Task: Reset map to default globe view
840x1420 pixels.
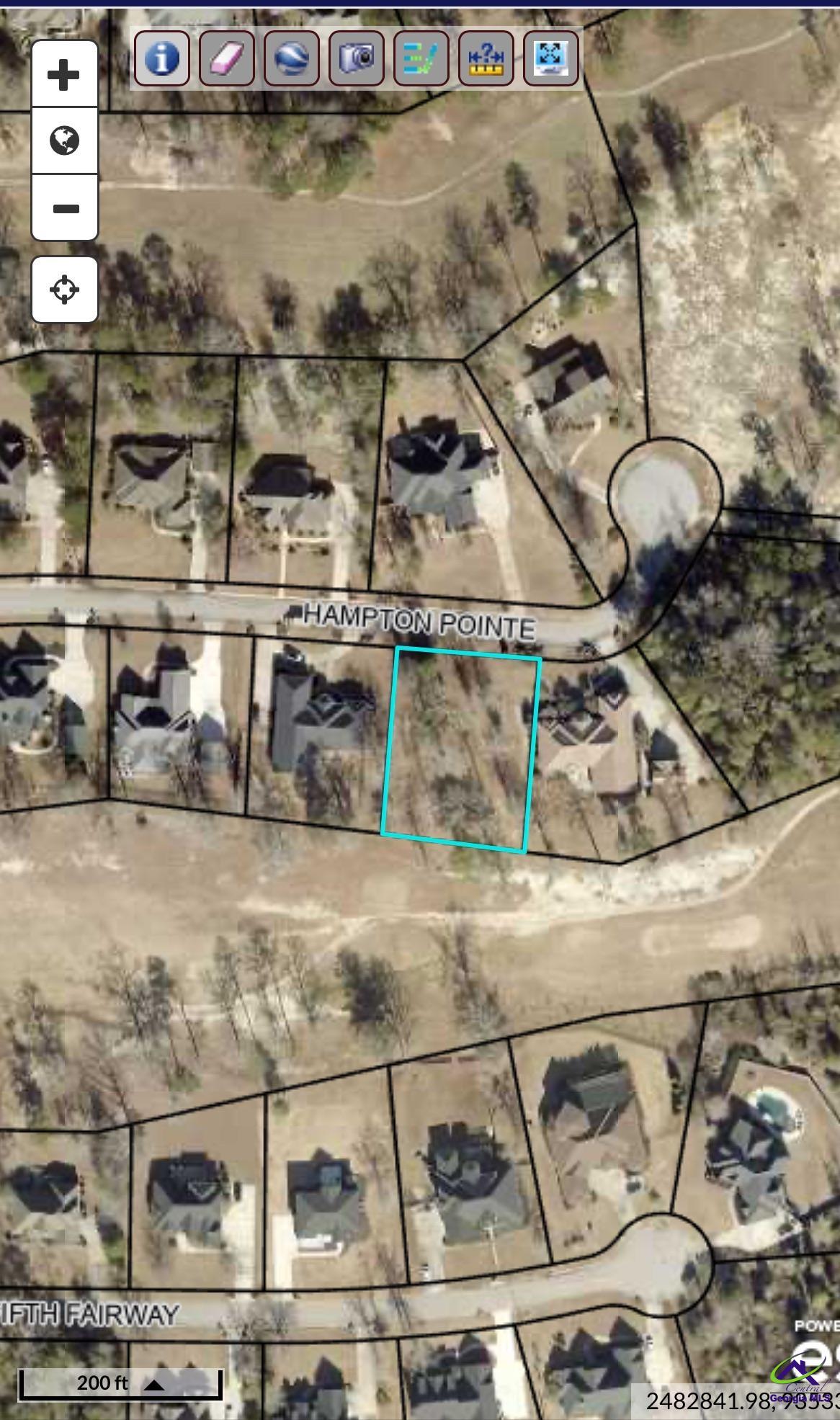Action: click(64, 140)
